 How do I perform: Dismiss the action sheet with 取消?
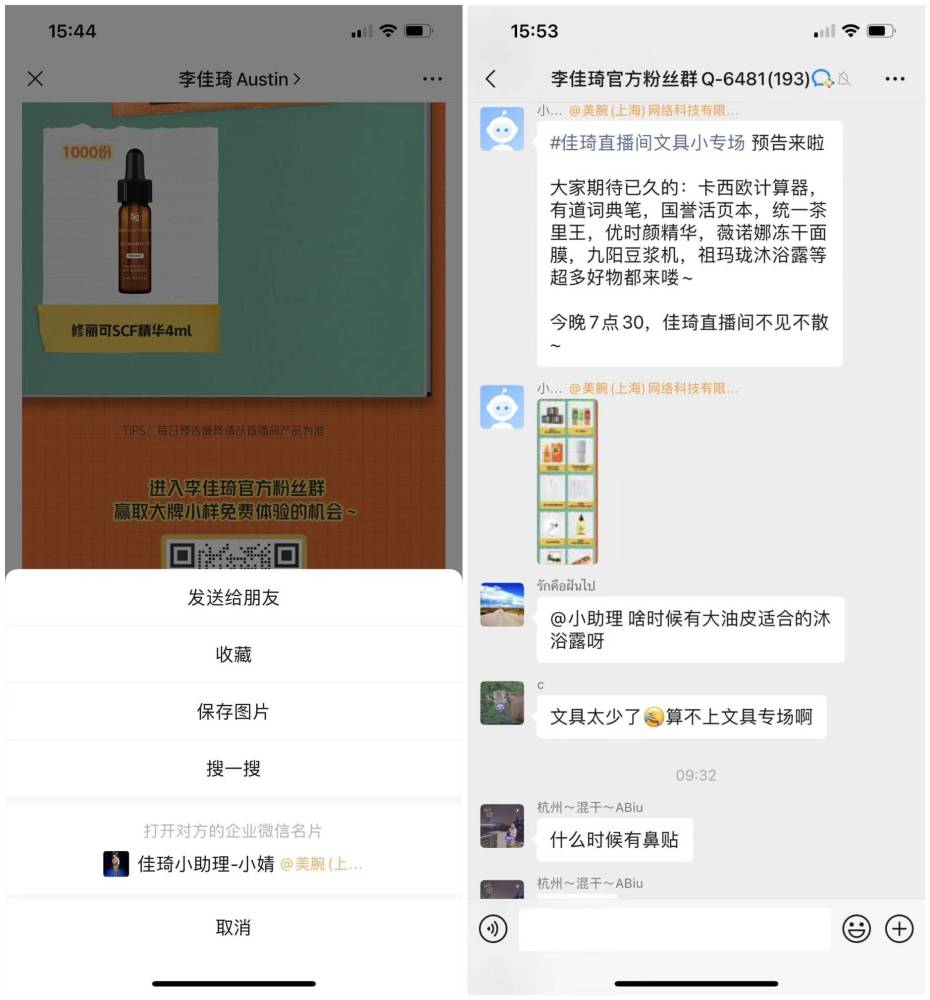tap(233, 927)
